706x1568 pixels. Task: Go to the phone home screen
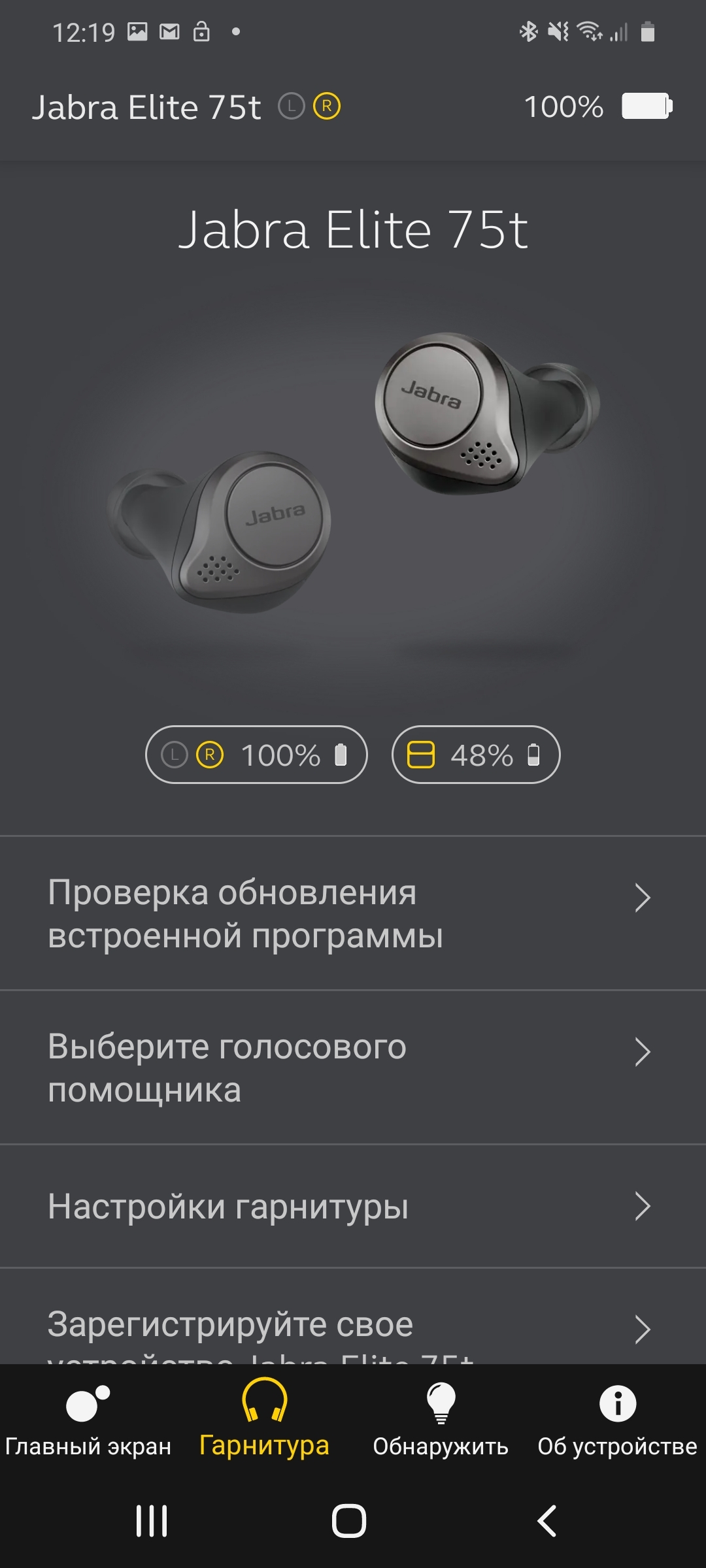(349, 1521)
